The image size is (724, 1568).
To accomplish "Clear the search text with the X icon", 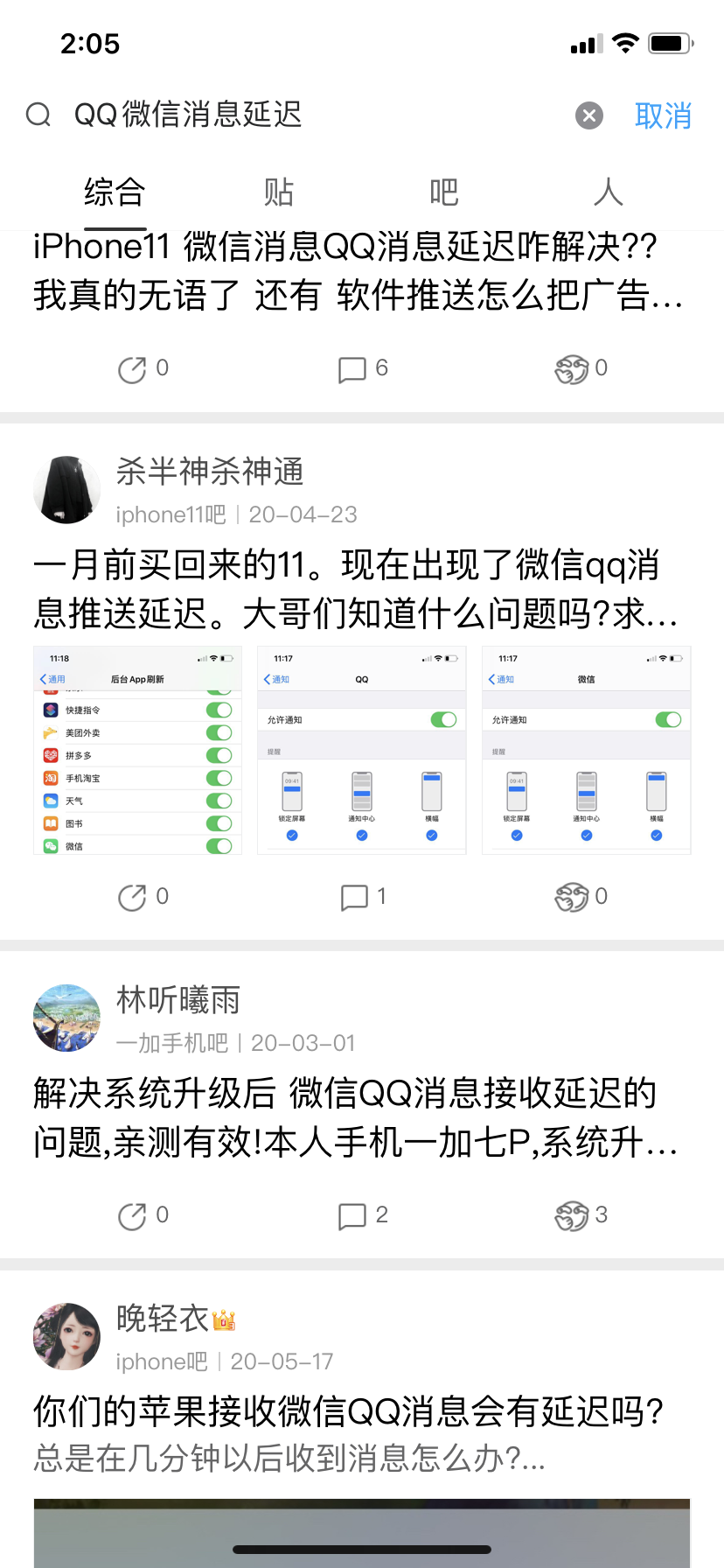I will click(x=589, y=115).
